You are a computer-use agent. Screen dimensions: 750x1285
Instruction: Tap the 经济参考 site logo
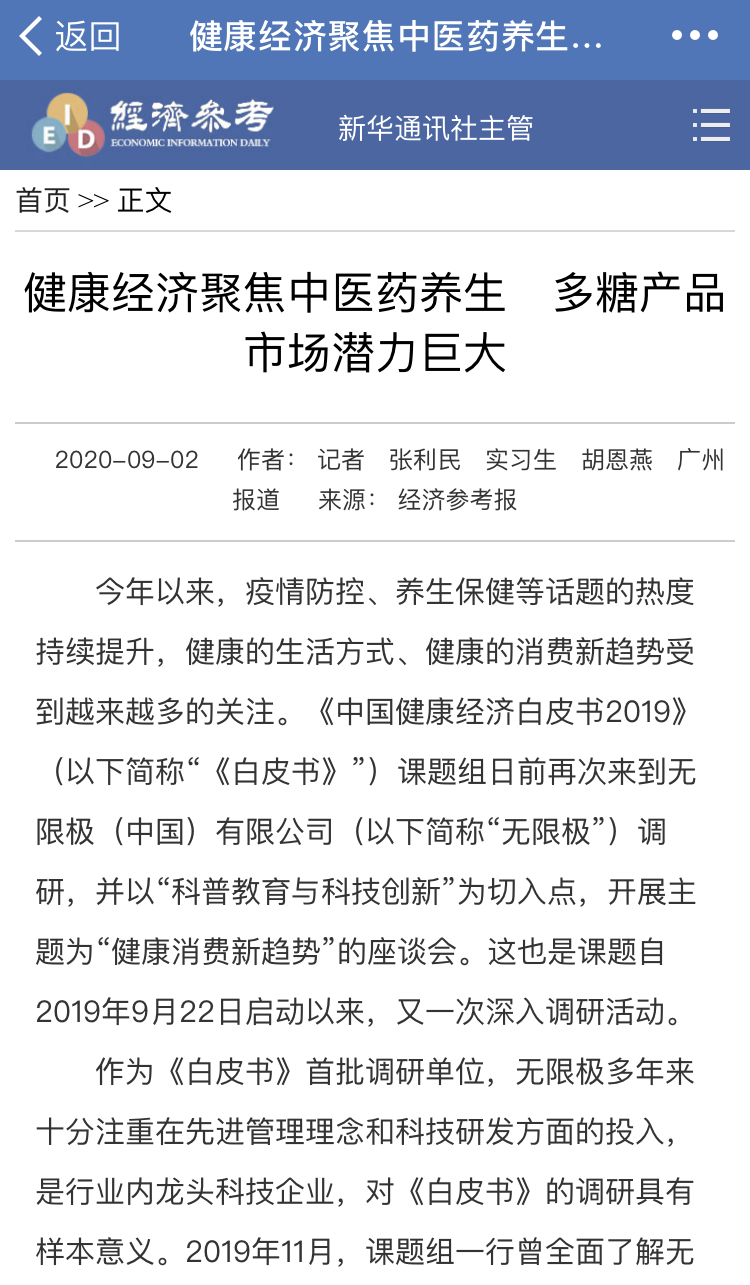[x=152, y=125]
